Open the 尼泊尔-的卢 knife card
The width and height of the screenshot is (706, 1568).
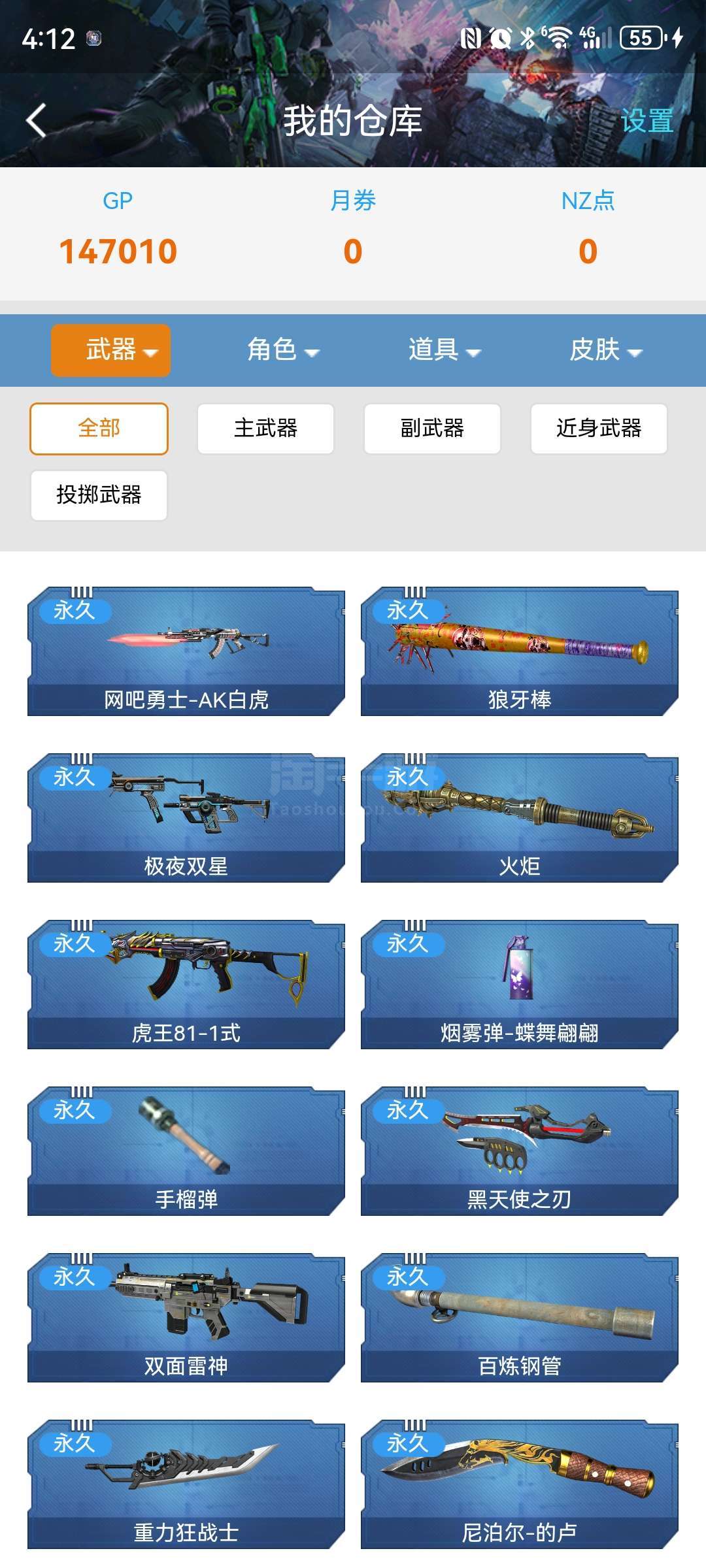pyautogui.click(x=520, y=1484)
